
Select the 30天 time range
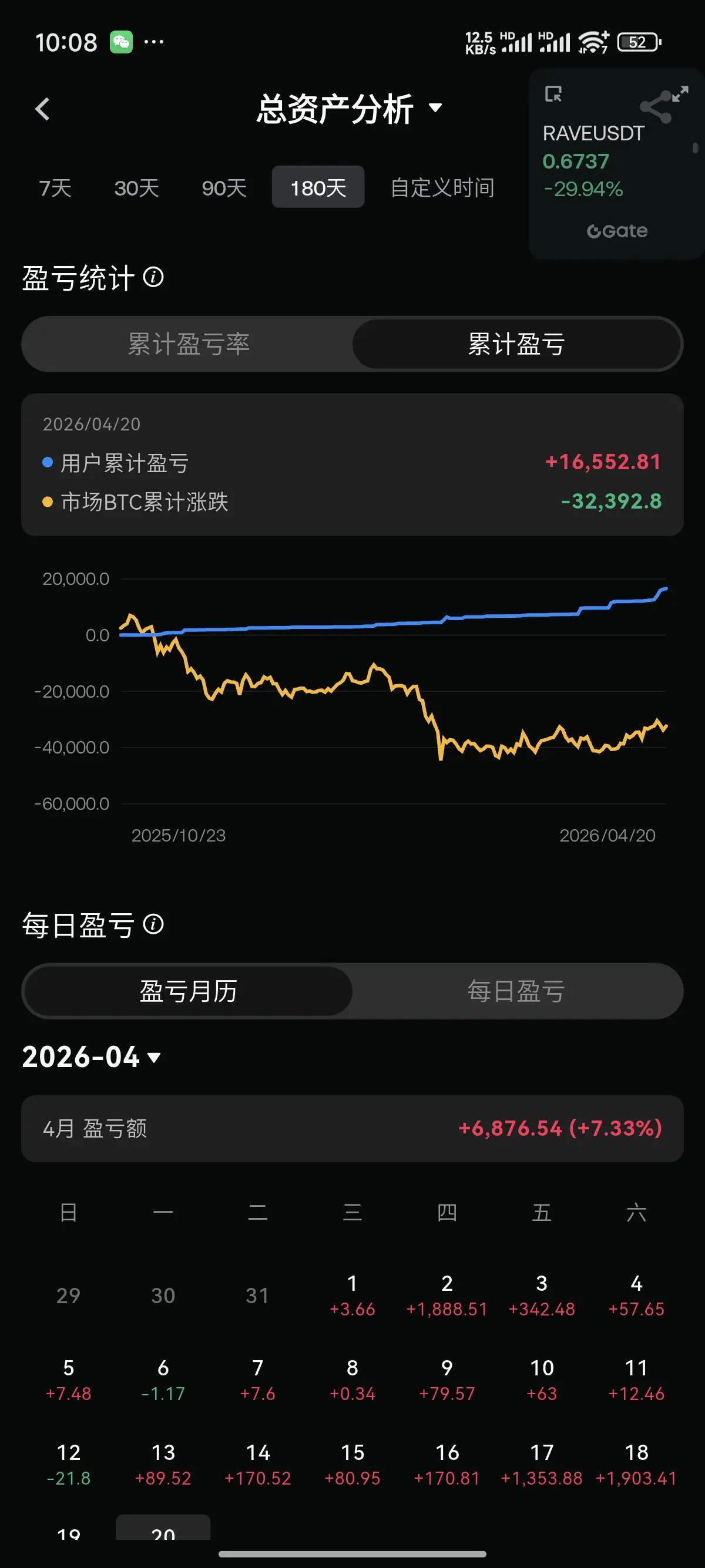click(136, 187)
